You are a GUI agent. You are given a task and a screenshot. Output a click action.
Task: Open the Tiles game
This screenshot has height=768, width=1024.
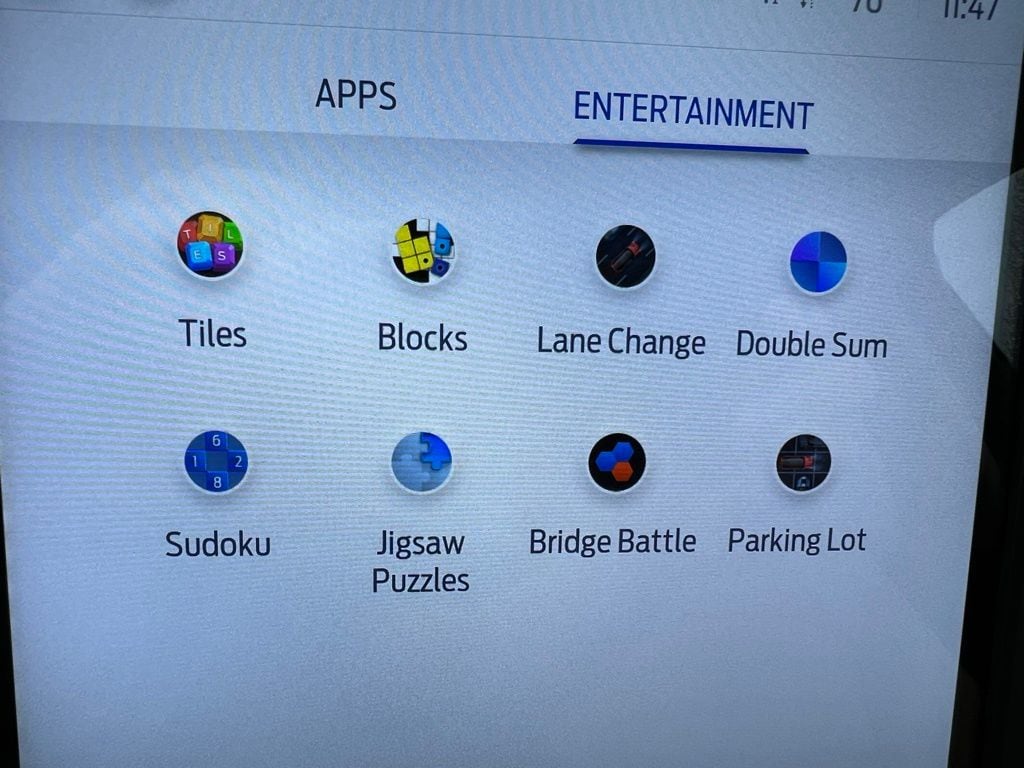(211, 245)
